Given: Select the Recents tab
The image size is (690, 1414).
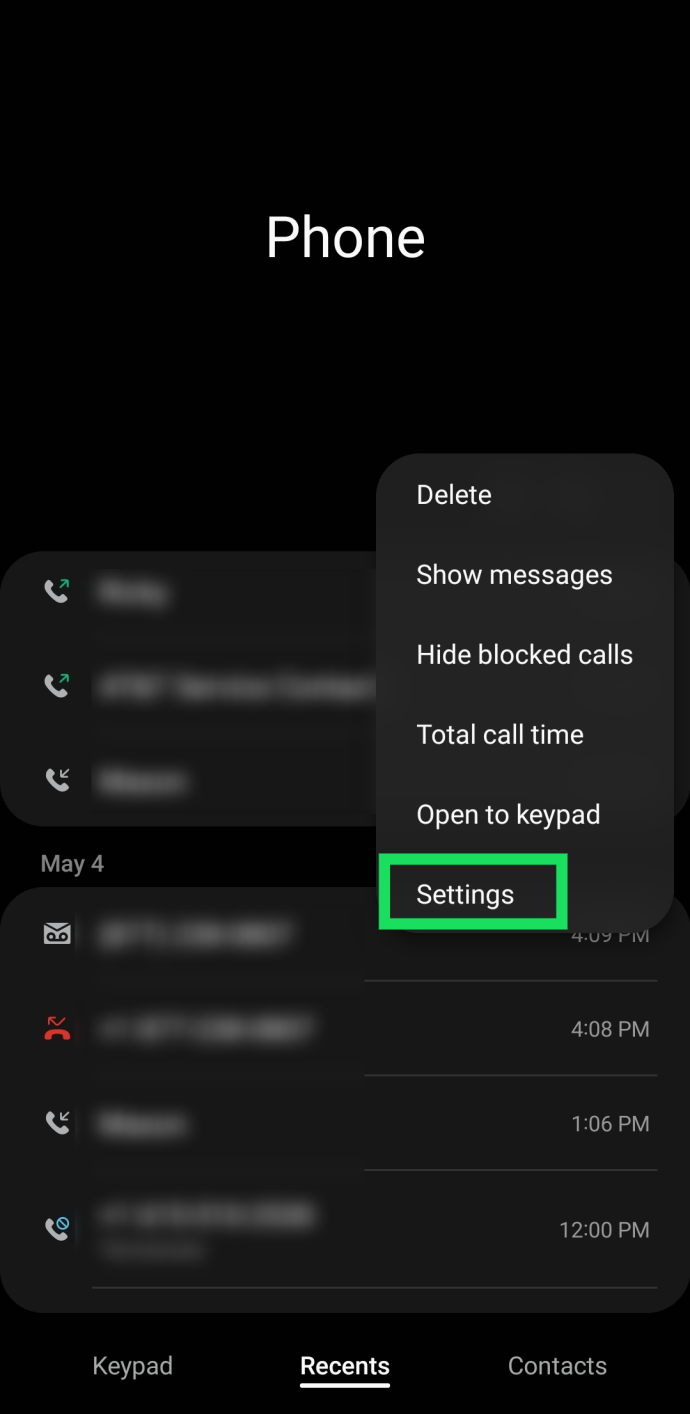Looking at the screenshot, I should (x=345, y=1366).
